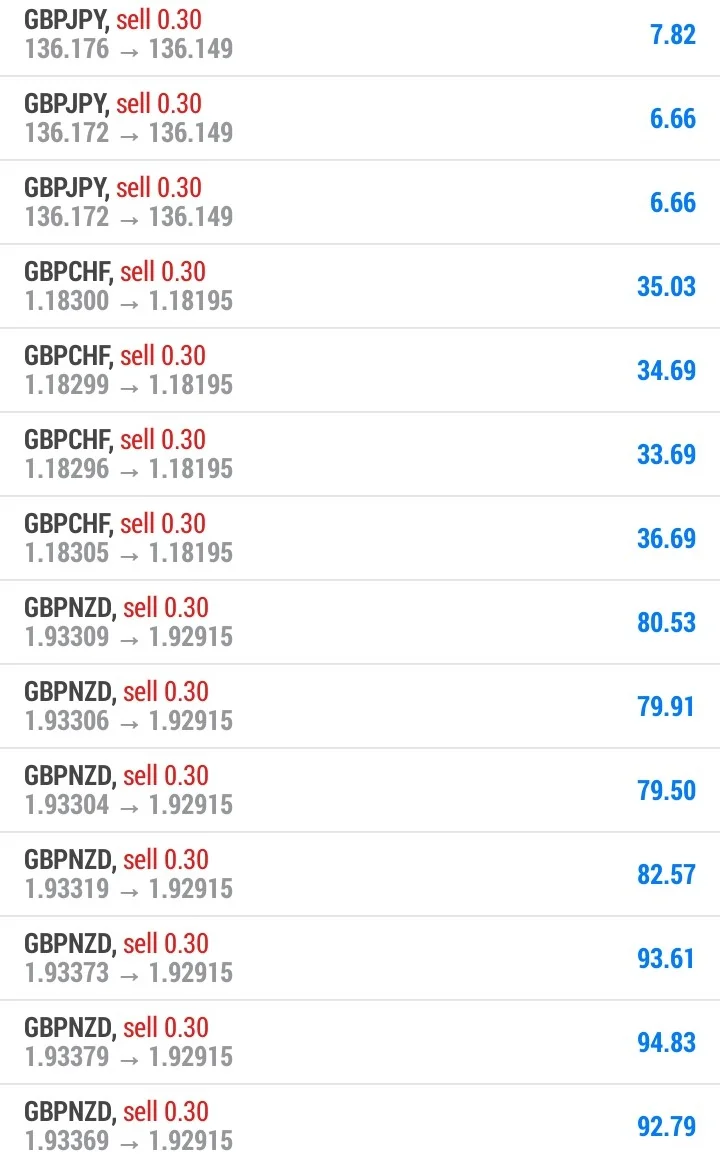
Task: Open the GBPNZD sell opened at 1.93309
Action: (x=360, y=622)
